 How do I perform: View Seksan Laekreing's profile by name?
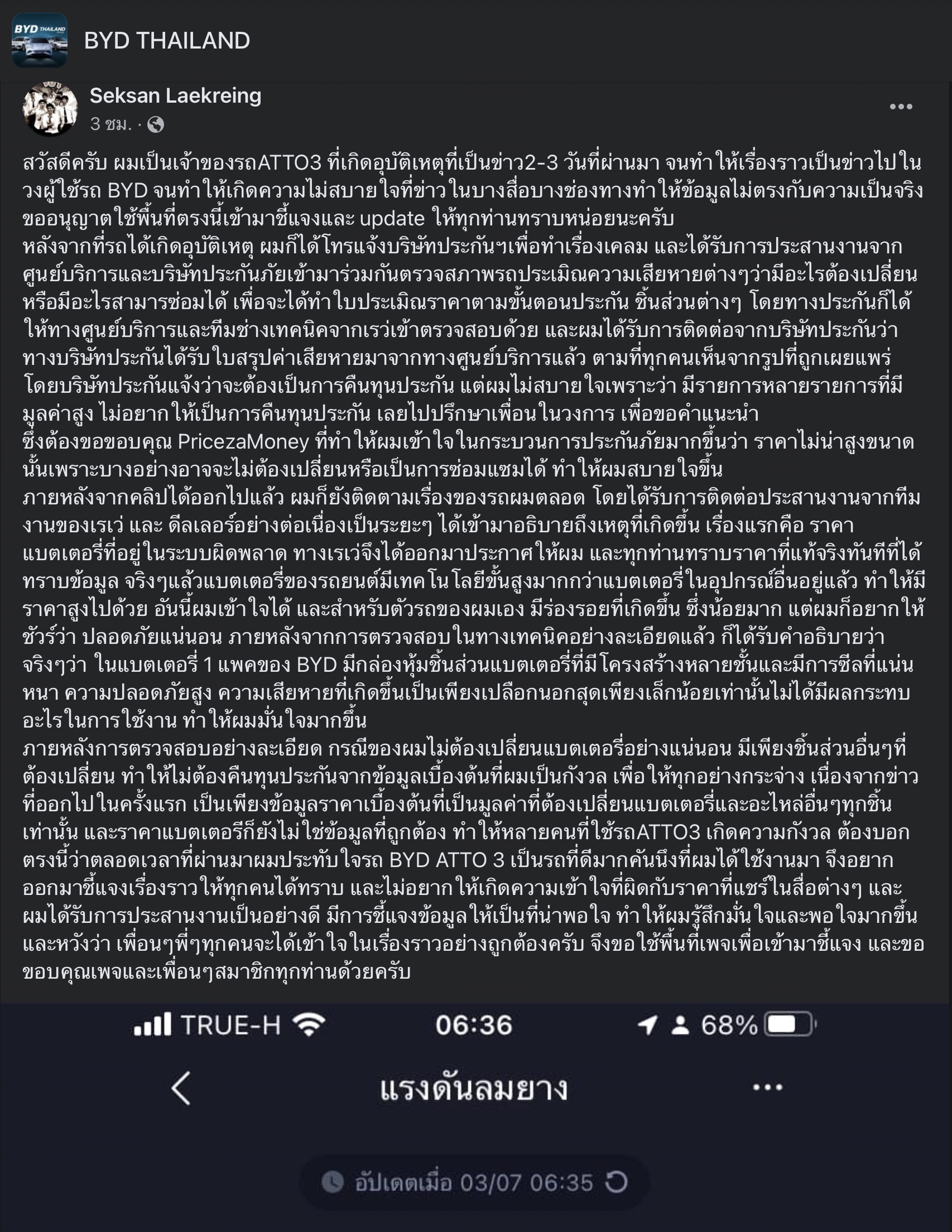point(175,96)
